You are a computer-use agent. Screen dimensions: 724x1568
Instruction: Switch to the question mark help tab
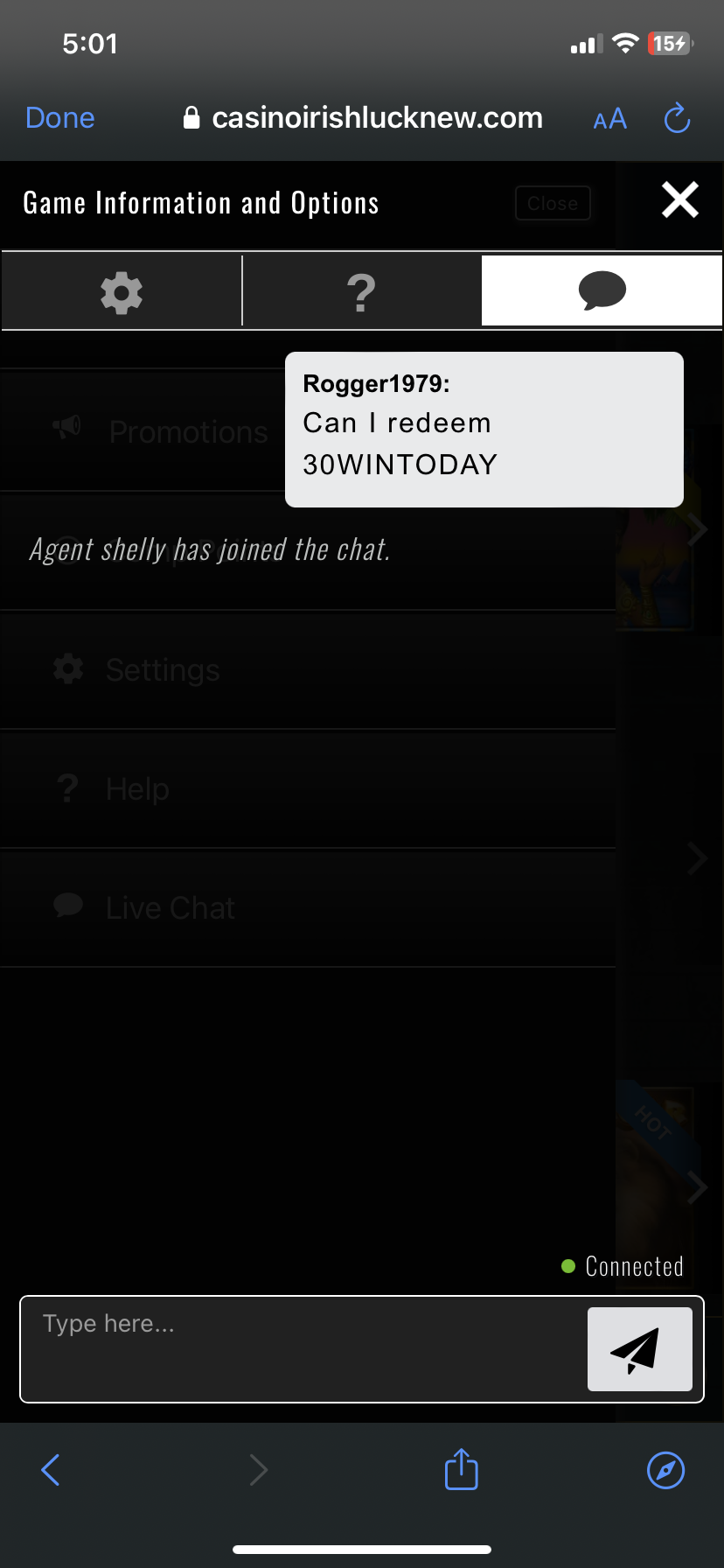(361, 292)
